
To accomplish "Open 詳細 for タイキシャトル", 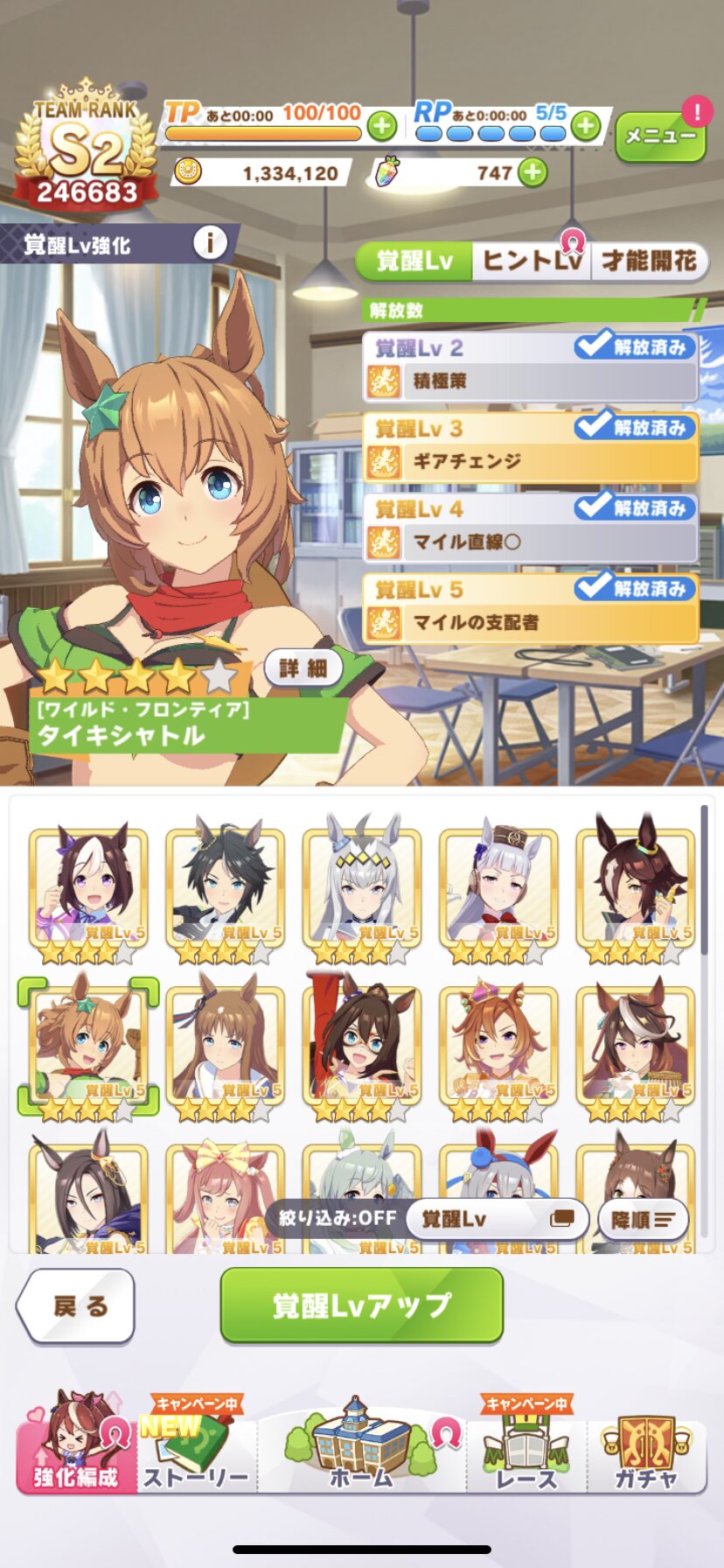I will [303, 669].
